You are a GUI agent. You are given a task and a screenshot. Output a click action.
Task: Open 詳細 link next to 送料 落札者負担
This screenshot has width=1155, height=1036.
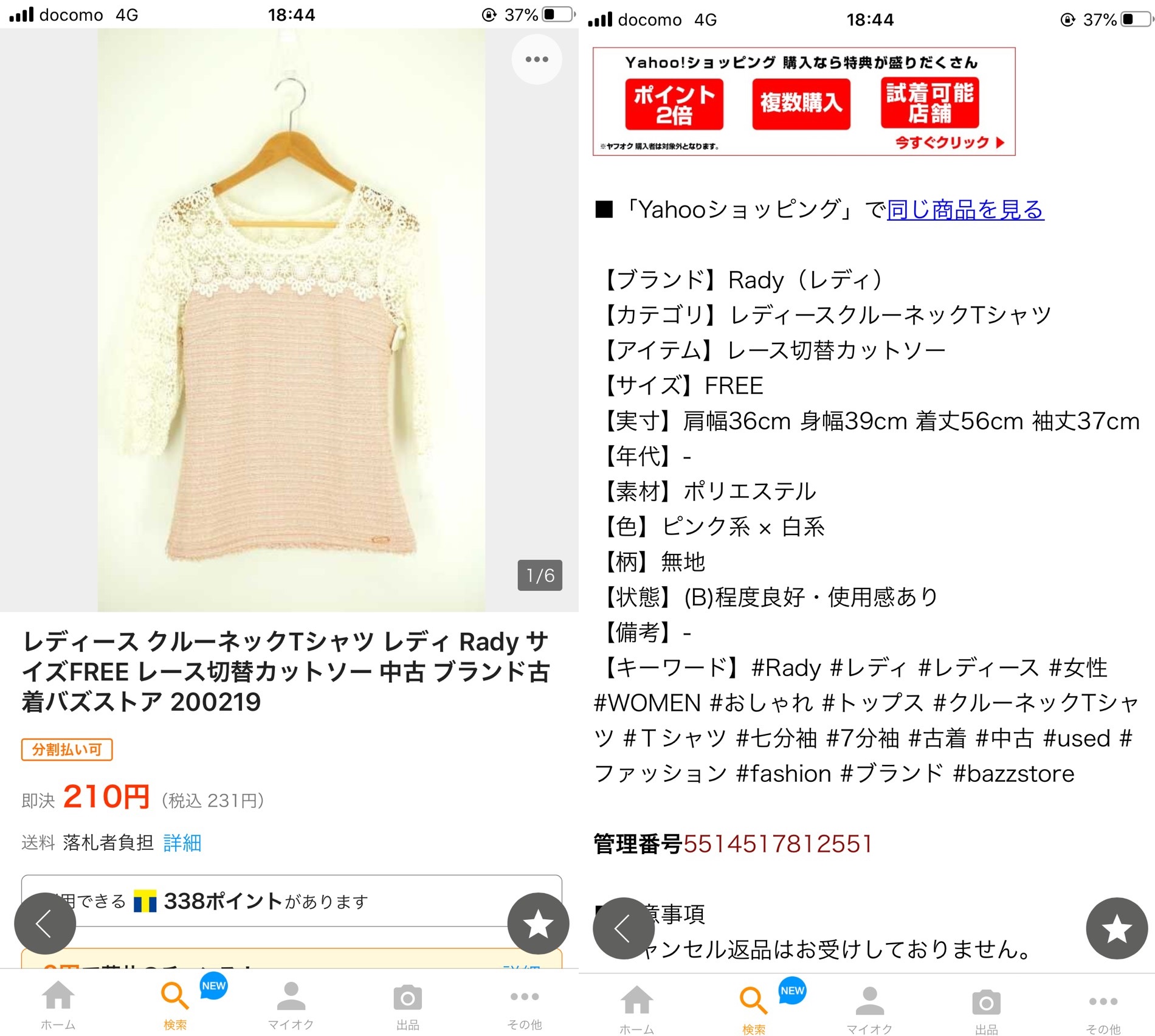coord(182,843)
